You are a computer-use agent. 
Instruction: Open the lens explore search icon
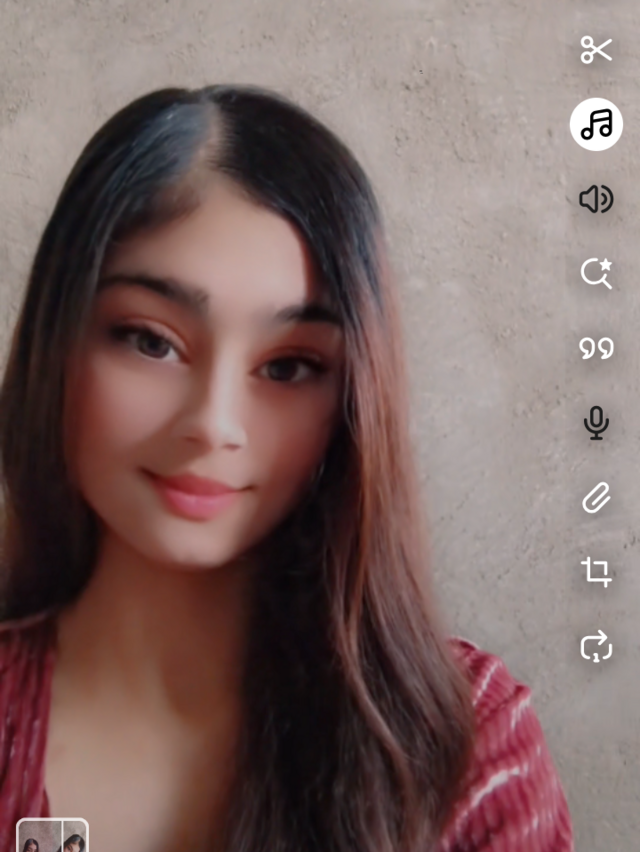596,273
